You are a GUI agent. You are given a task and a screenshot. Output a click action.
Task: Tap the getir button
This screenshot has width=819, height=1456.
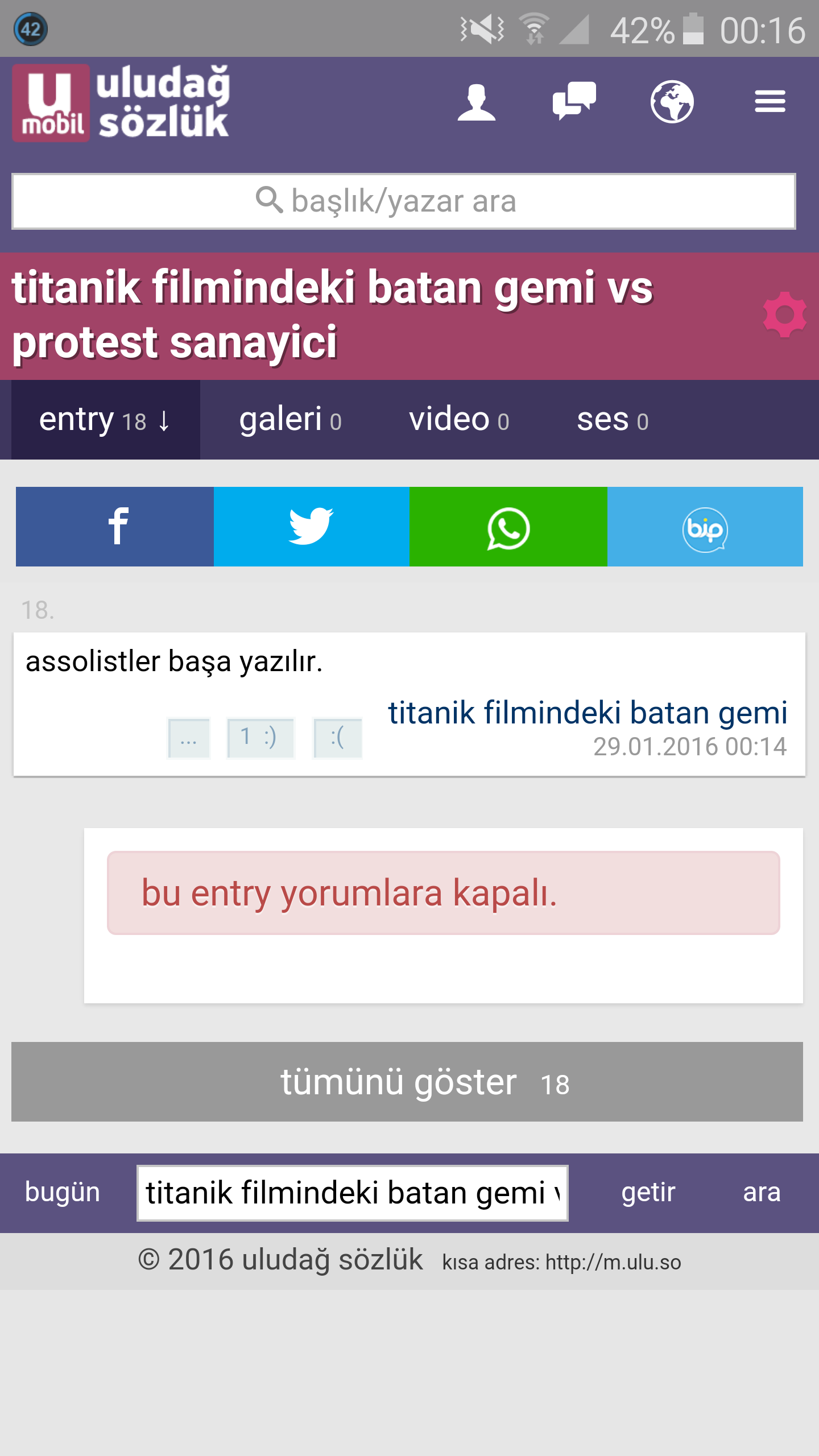point(648,1192)
